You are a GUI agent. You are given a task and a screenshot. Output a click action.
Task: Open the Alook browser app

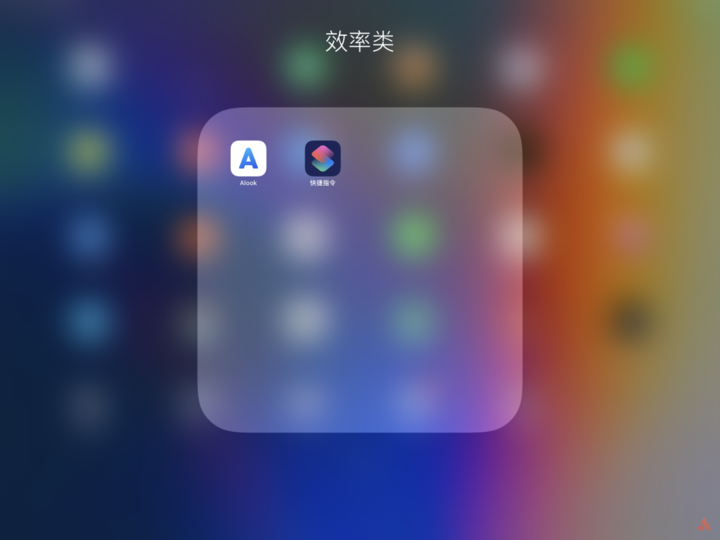pos(248,158)
